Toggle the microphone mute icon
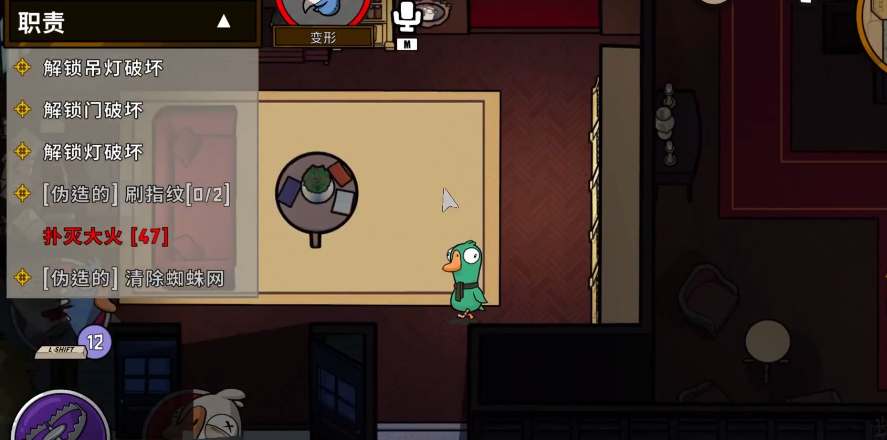 [407, 16]
